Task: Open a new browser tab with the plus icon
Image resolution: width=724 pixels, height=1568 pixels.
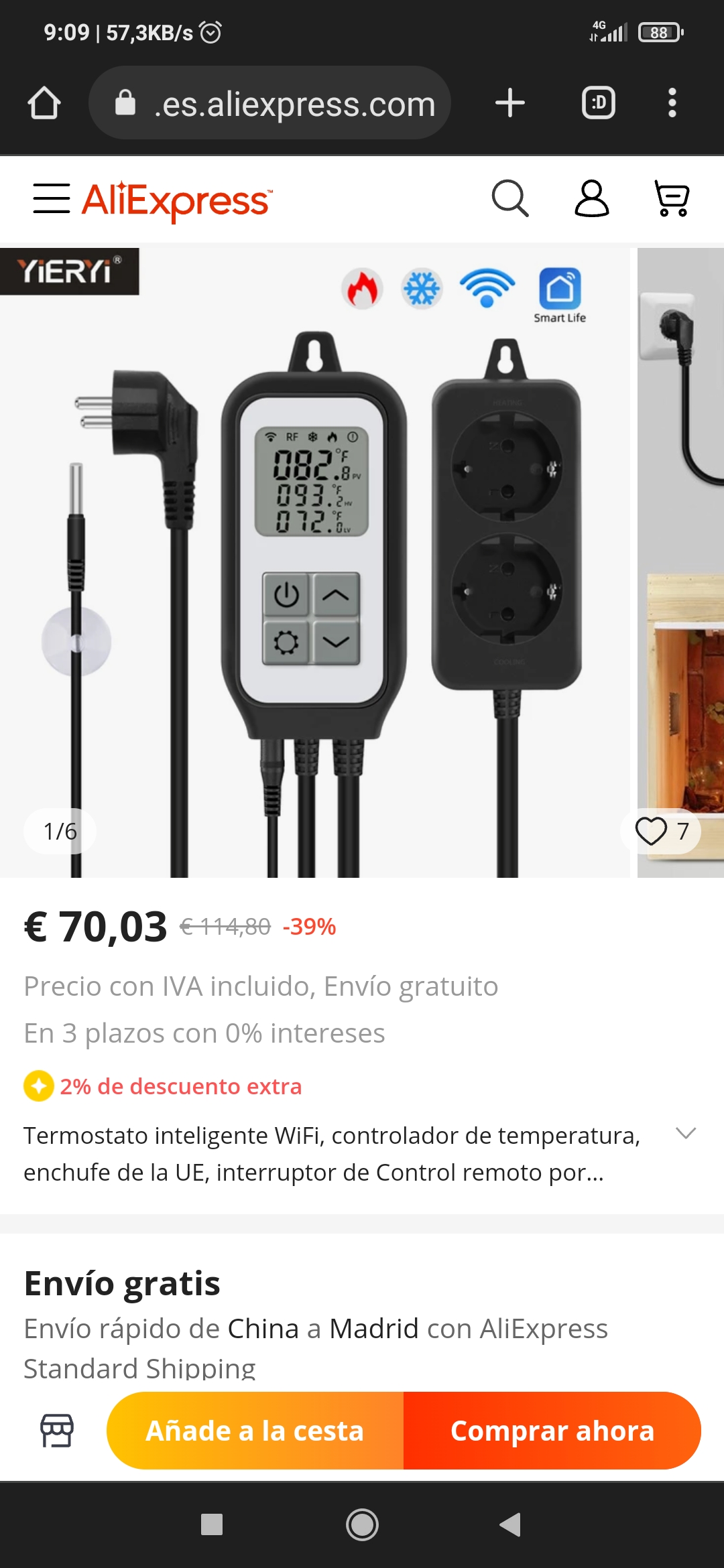Action: coord(509,103)
